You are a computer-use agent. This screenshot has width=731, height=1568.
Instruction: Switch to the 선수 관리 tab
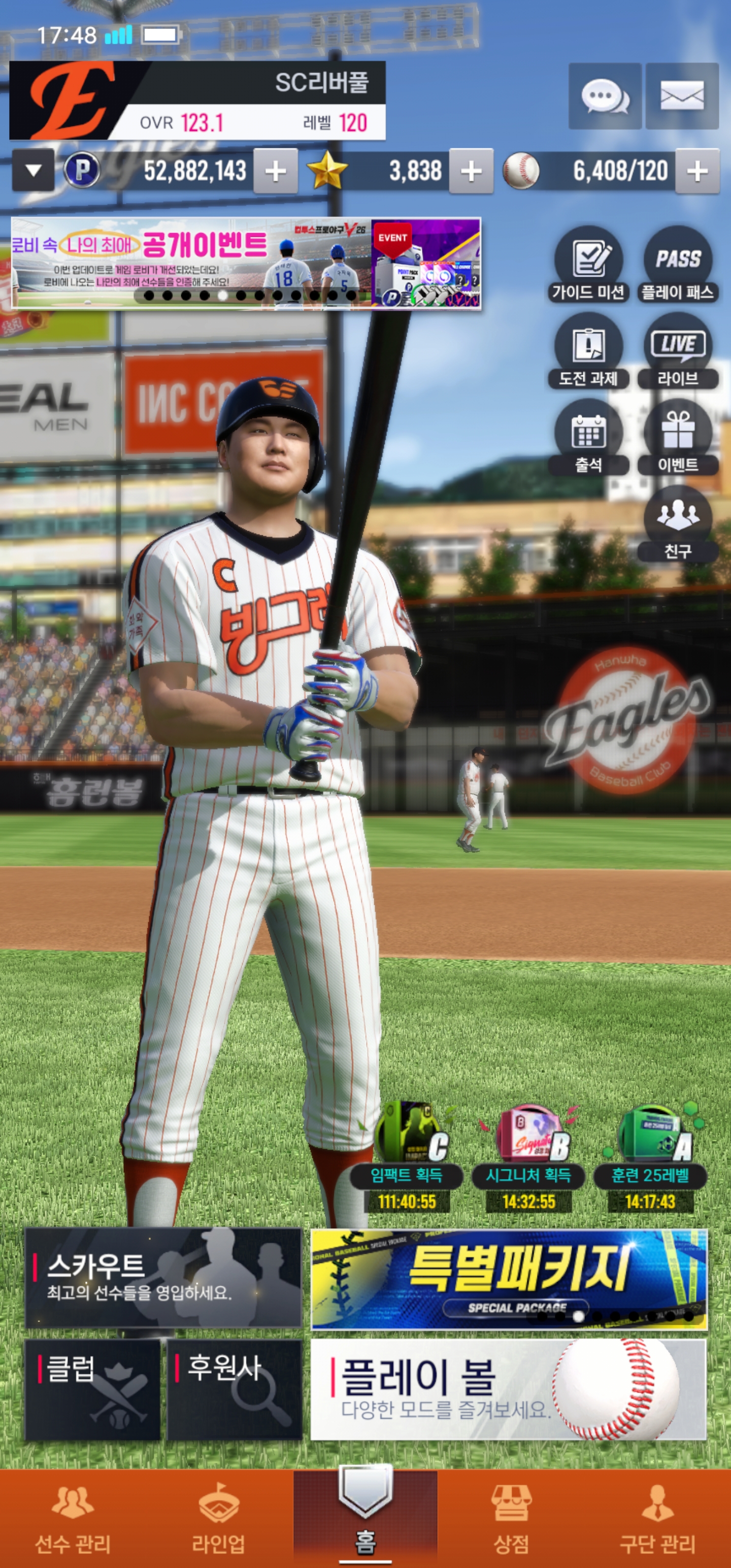point(73,1518)
